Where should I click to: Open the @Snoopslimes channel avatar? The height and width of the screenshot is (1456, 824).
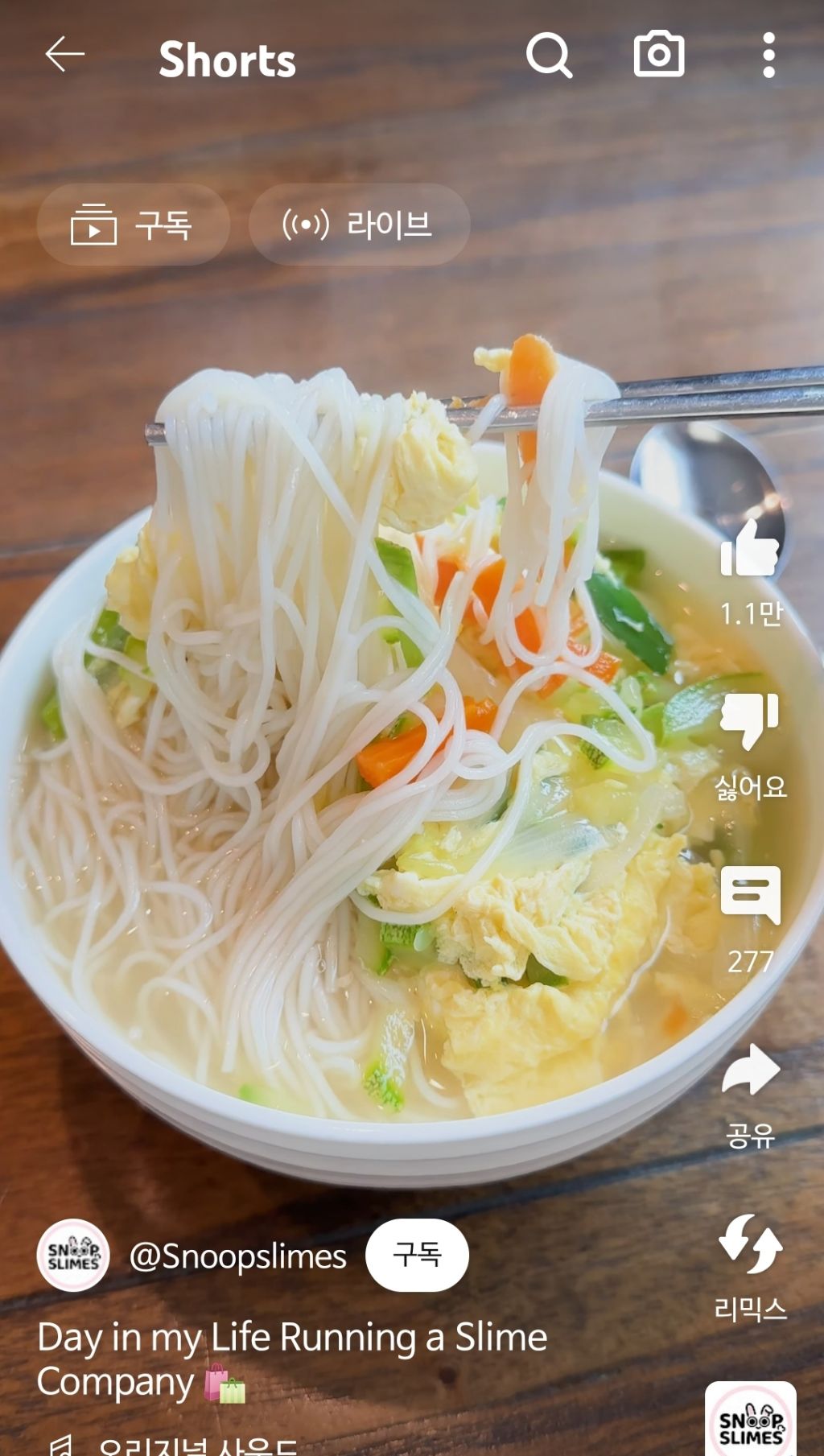pyautogui.click(x=73, y=1255)
